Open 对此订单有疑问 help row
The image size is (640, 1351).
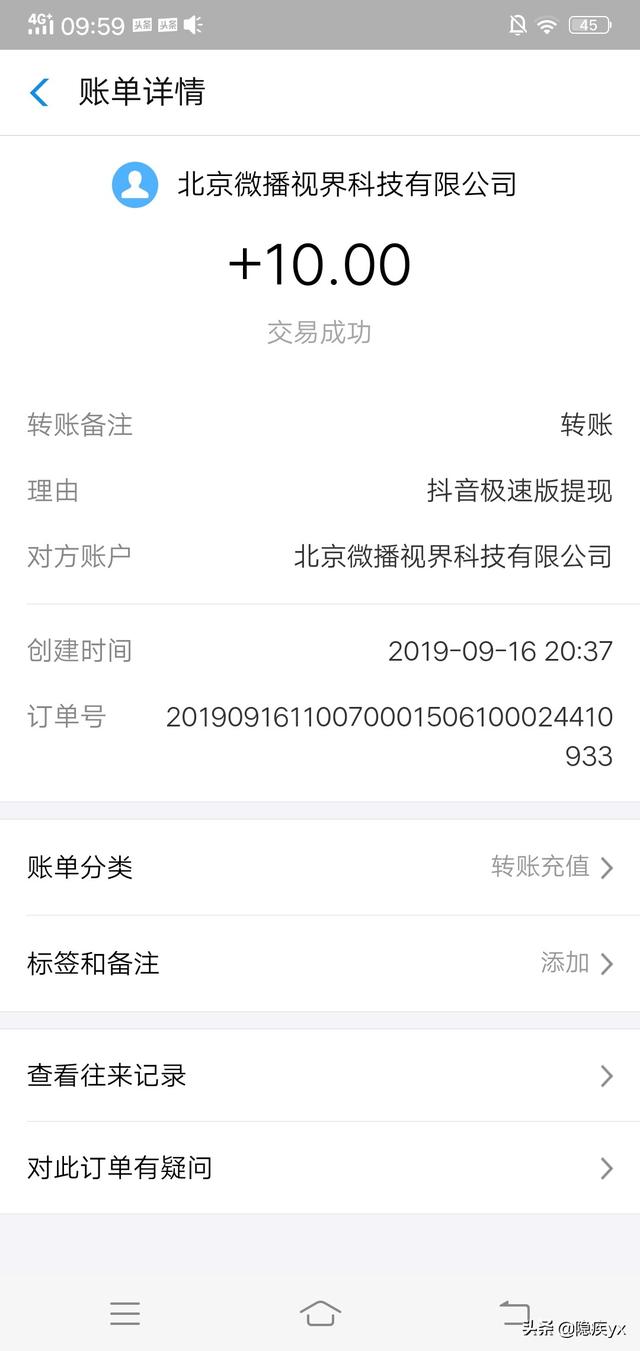coord(320,1167)
